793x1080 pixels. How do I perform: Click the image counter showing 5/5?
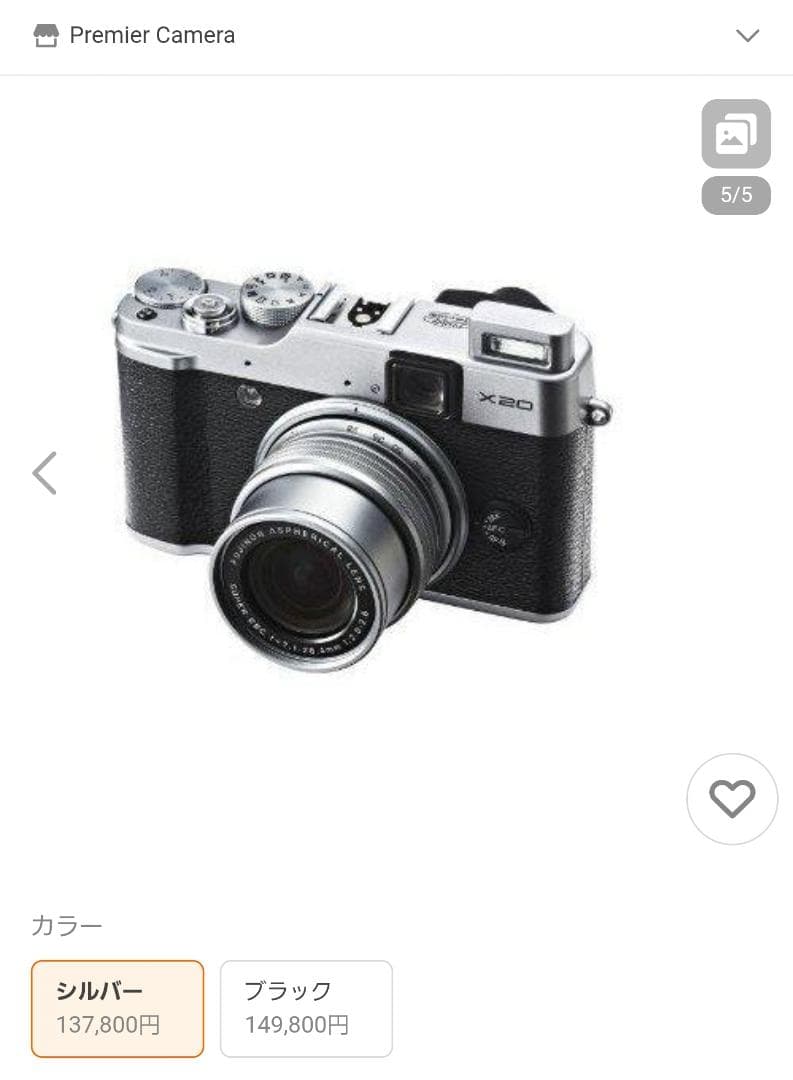pyautogui.click(x=736, y=194)
